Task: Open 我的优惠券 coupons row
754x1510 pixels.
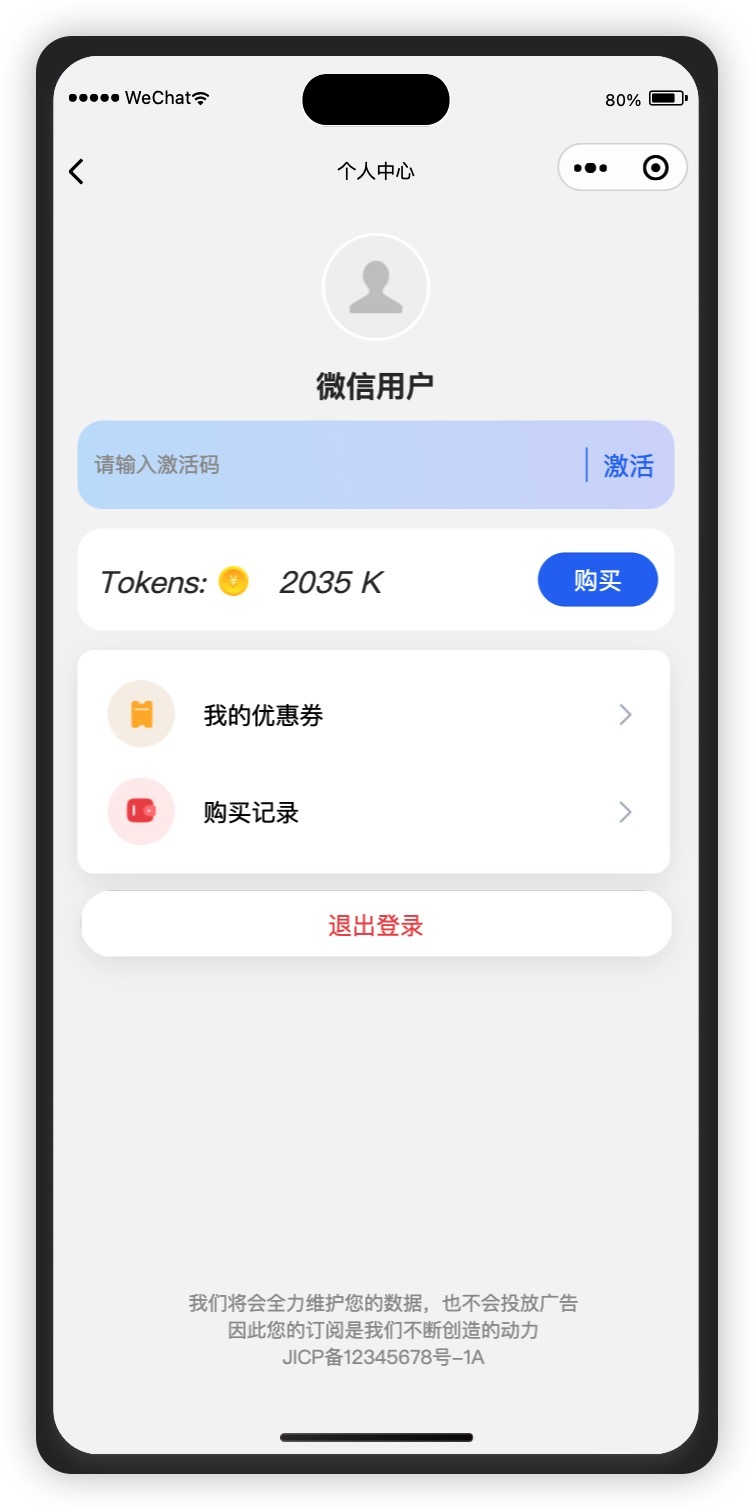Action: click(x=373, y=715)
